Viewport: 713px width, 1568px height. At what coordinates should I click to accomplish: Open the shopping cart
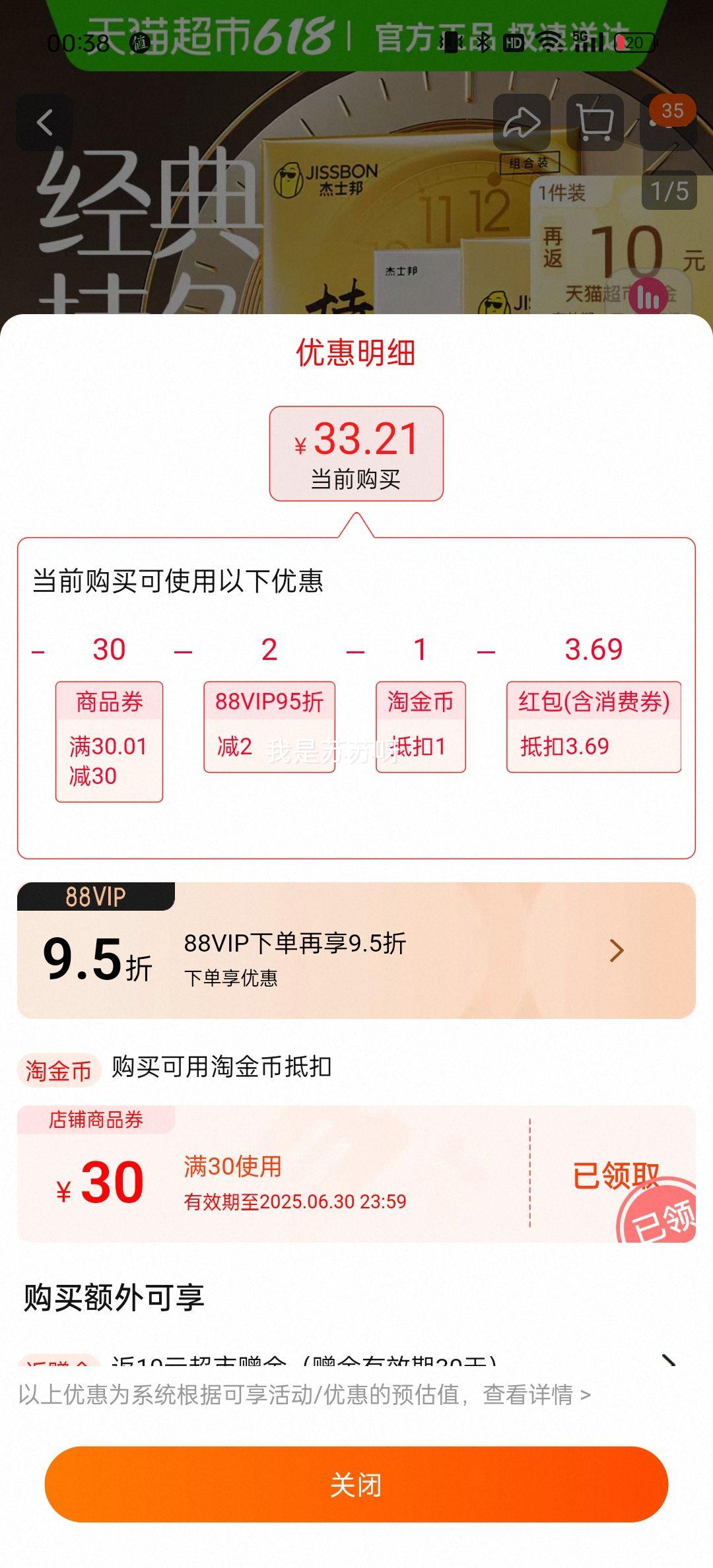point(595,123)
